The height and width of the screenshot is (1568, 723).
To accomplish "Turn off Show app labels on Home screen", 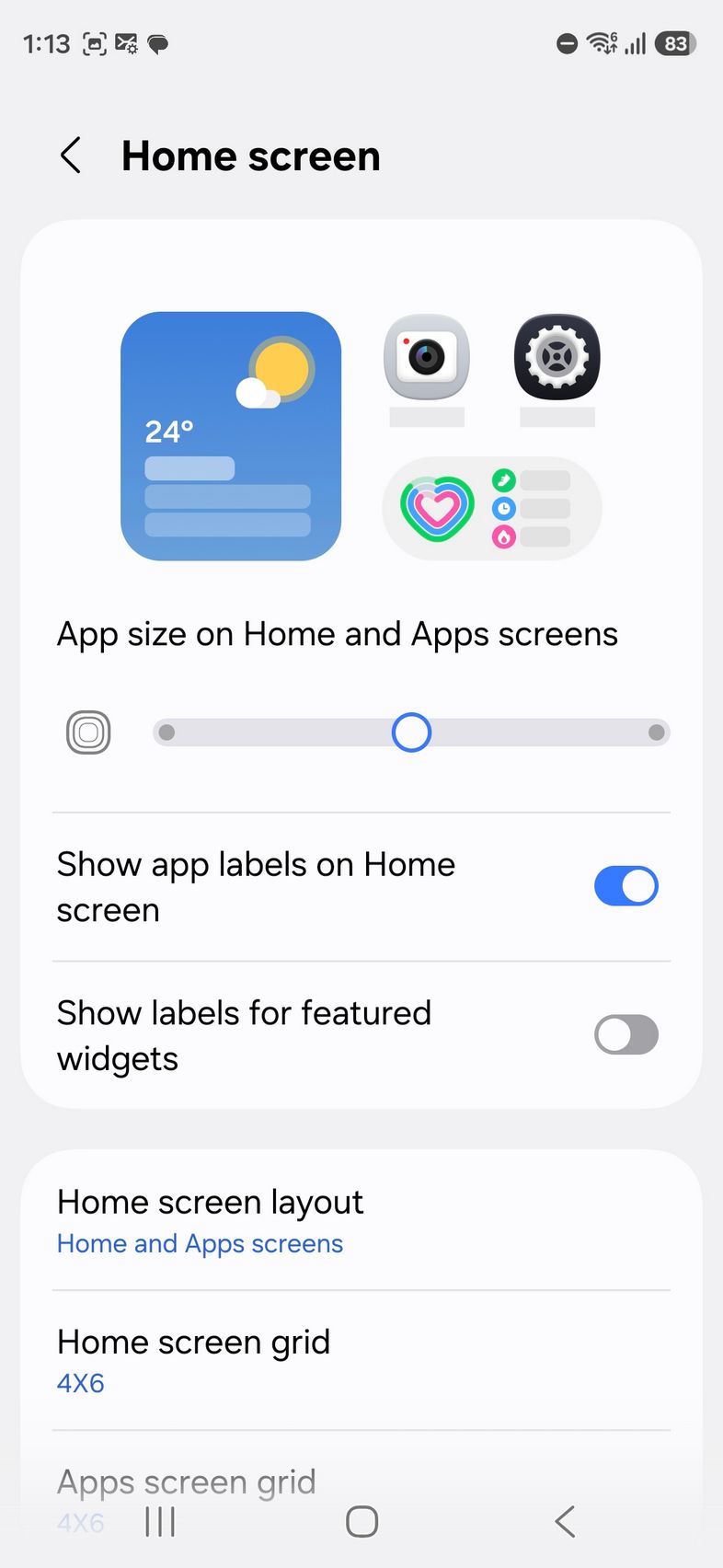I will click(625, 886).
